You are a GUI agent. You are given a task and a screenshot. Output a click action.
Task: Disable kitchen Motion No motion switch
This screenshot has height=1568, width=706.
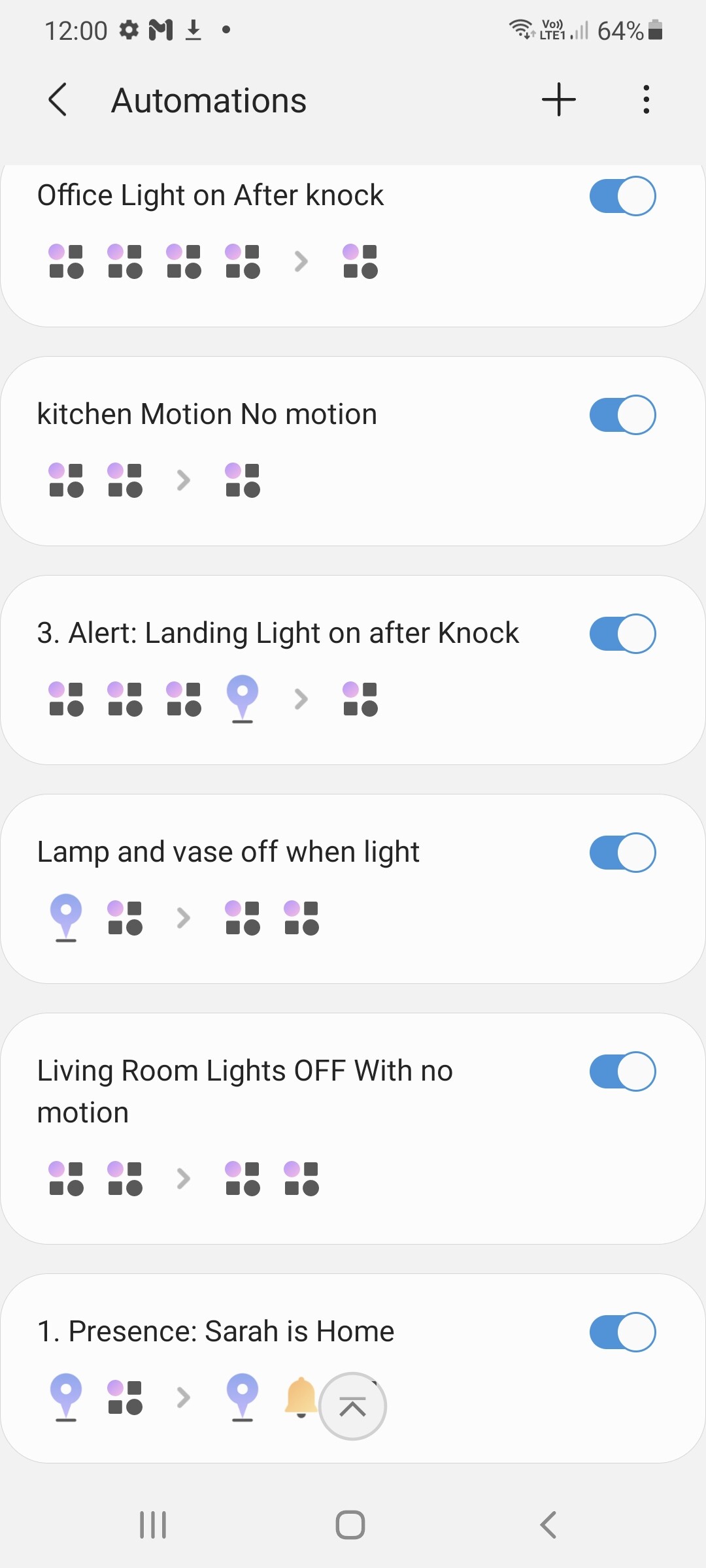point(622,415)
